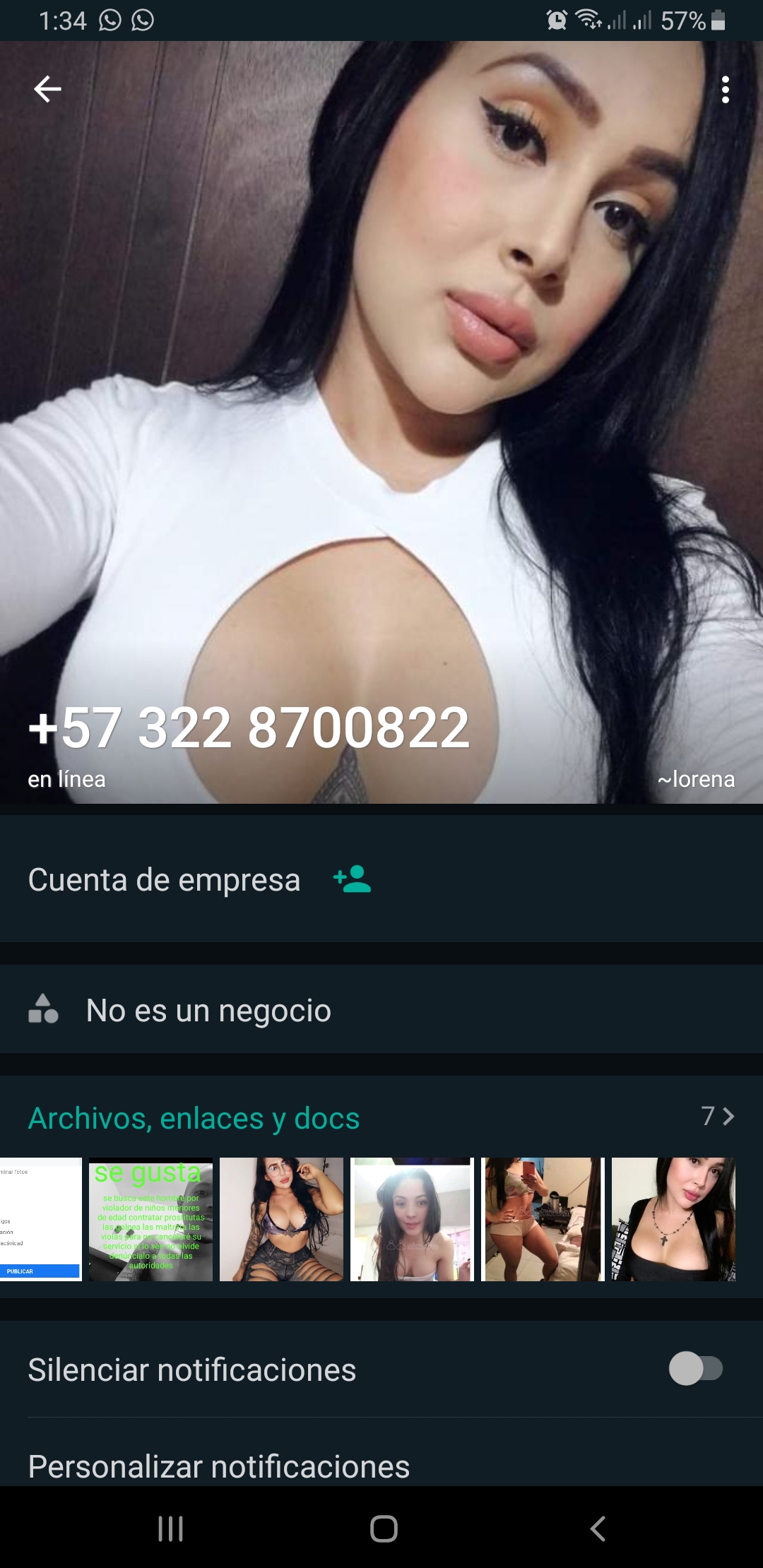Open Personalizar notificaciones
Image resolution: width=763 pixels, height=1568 pixels.
(219, 1466)
